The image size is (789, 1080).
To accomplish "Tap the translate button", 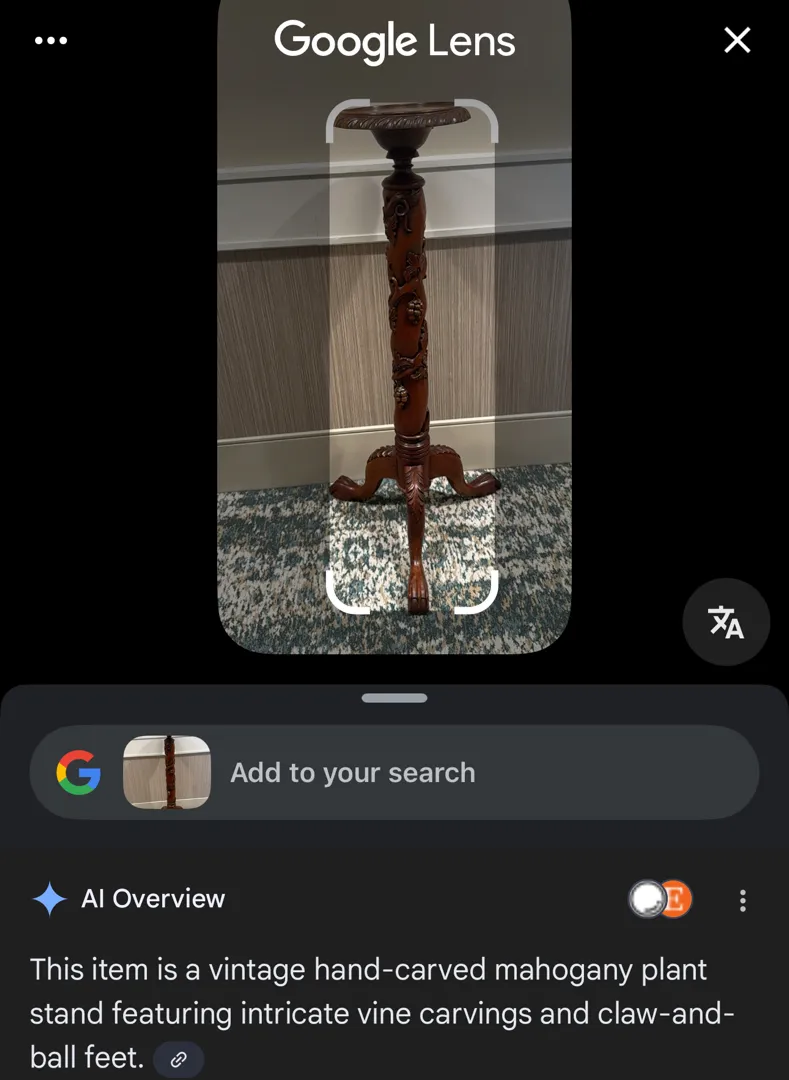I will [726, 622].
